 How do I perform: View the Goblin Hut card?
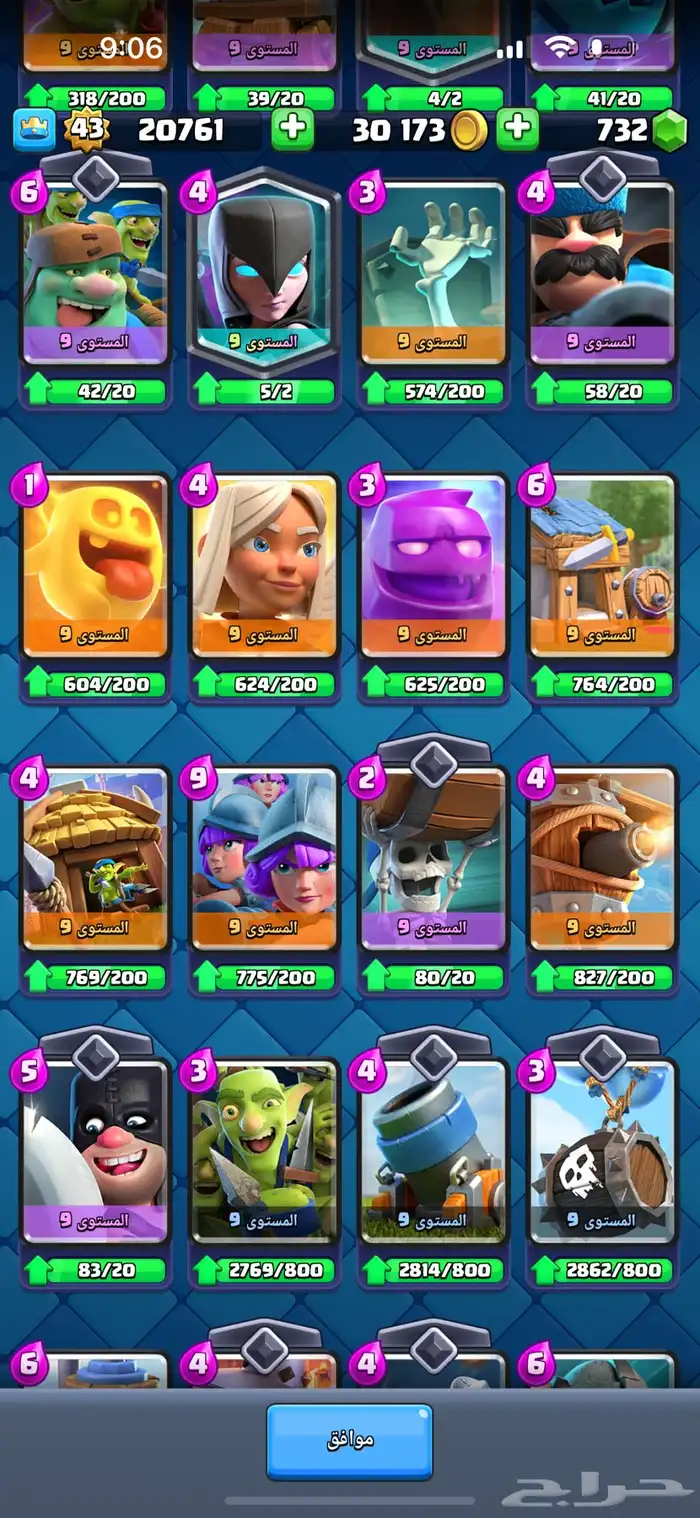[95, 860]
